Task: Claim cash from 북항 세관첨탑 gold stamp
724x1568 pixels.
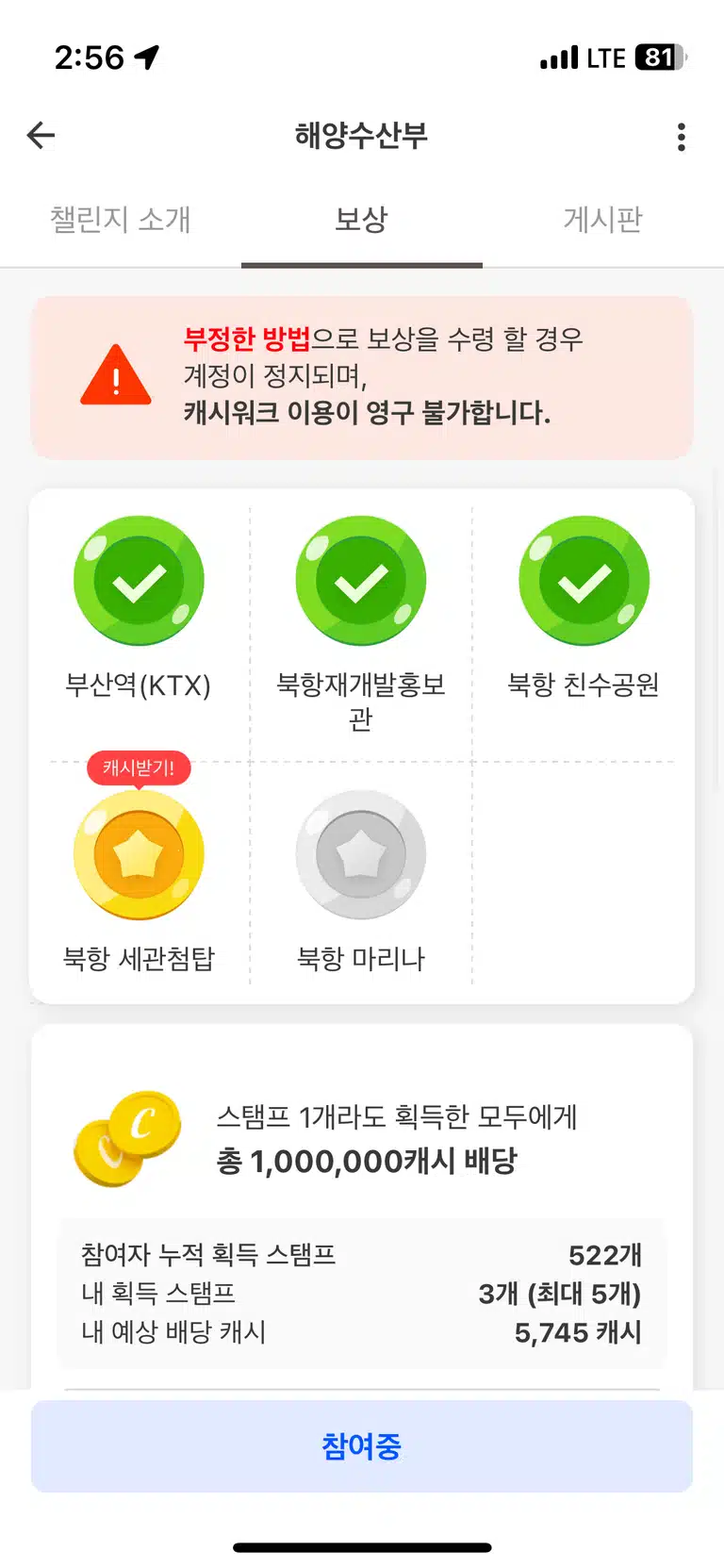Action: [139, 854]
